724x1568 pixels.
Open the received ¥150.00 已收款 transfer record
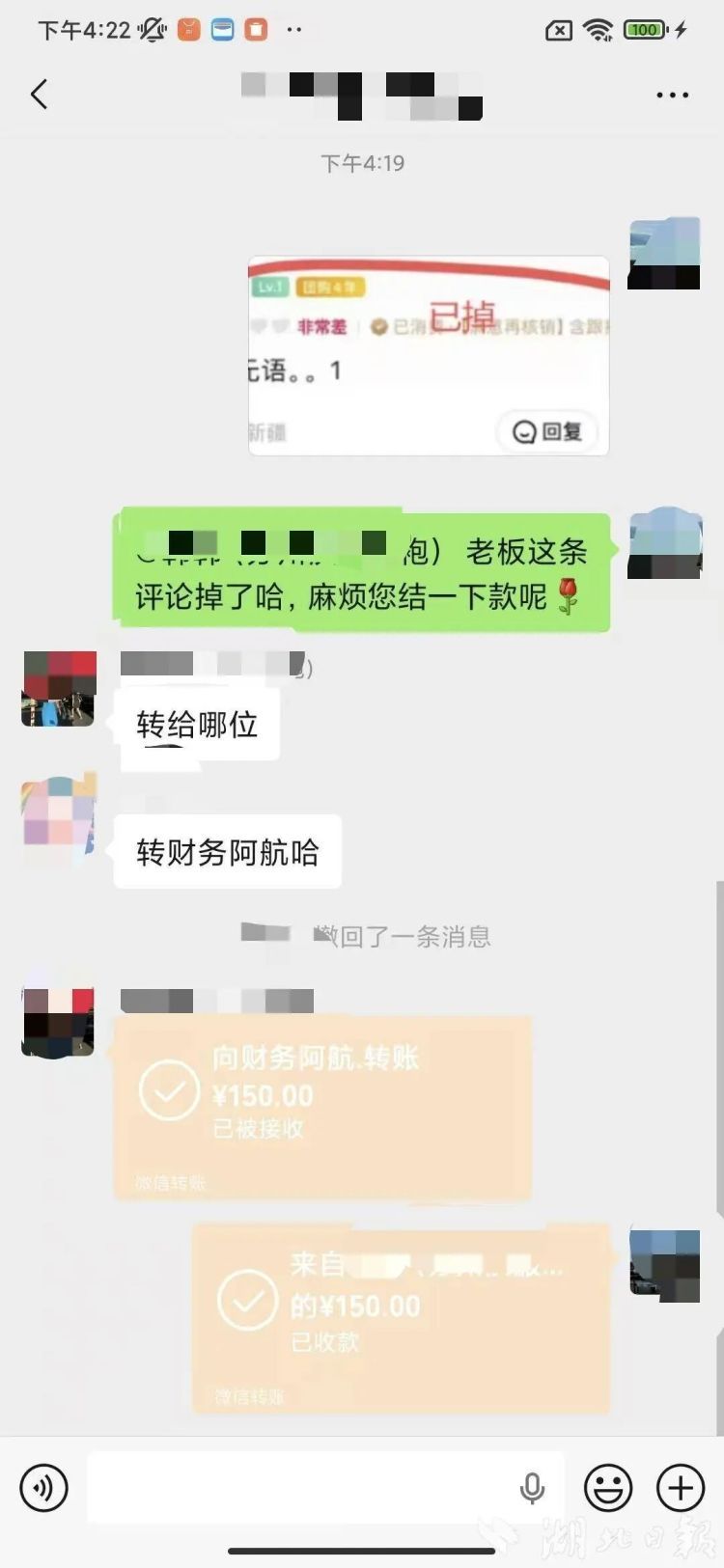click(405, 1317)
